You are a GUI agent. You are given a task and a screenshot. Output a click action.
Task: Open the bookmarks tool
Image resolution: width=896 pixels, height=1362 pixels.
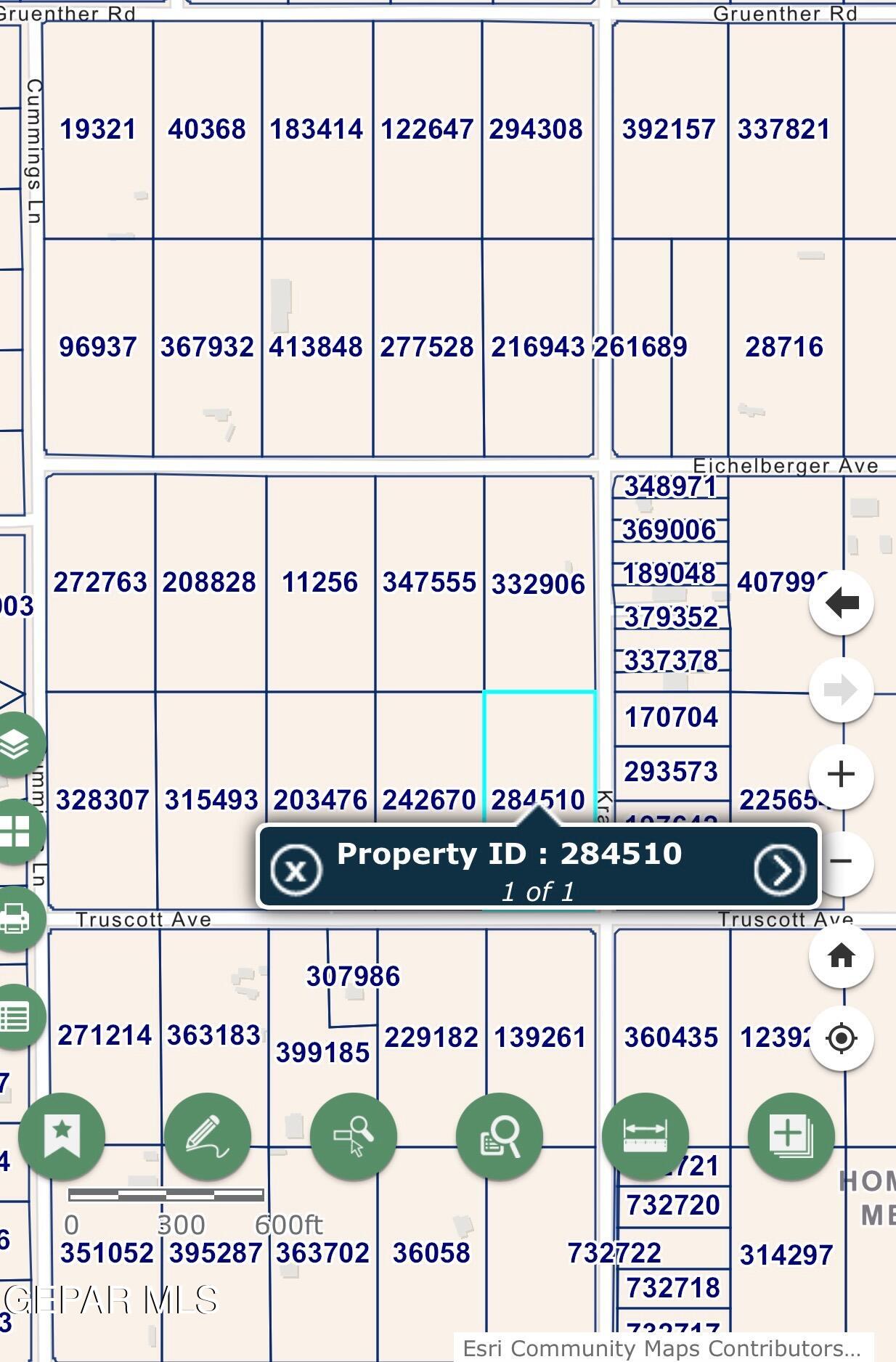62,1136
